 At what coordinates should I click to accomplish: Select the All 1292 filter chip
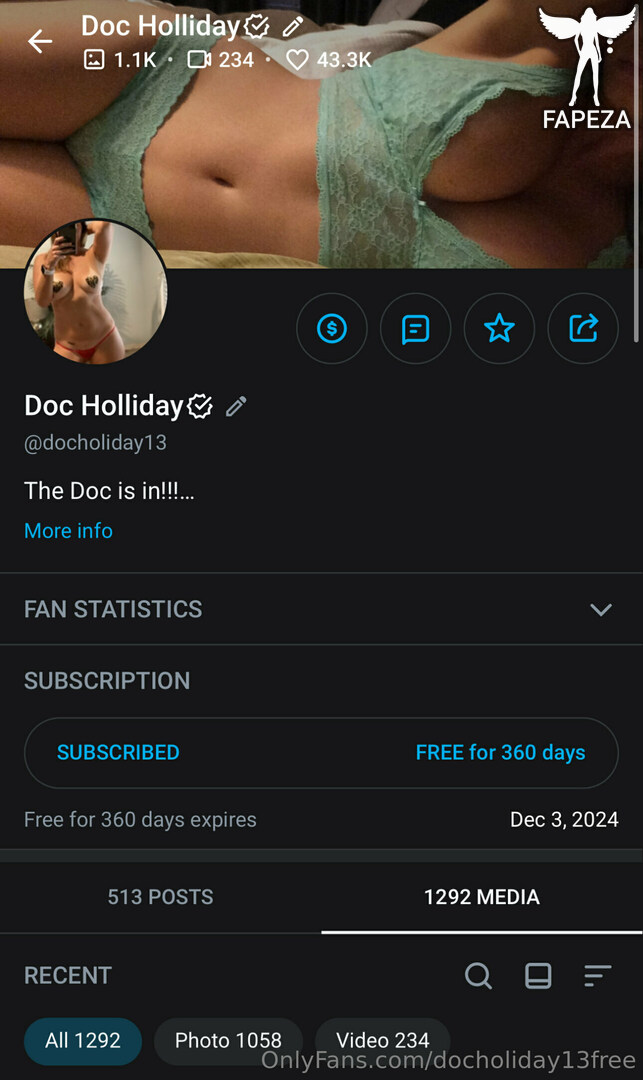point(83,1041)
